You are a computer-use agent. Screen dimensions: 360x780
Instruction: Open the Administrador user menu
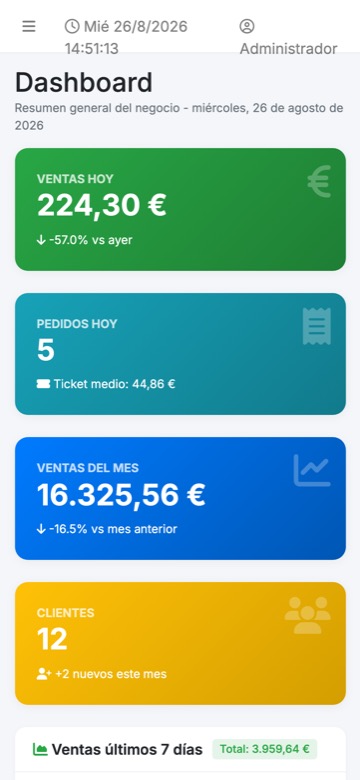tap(288, 37)
